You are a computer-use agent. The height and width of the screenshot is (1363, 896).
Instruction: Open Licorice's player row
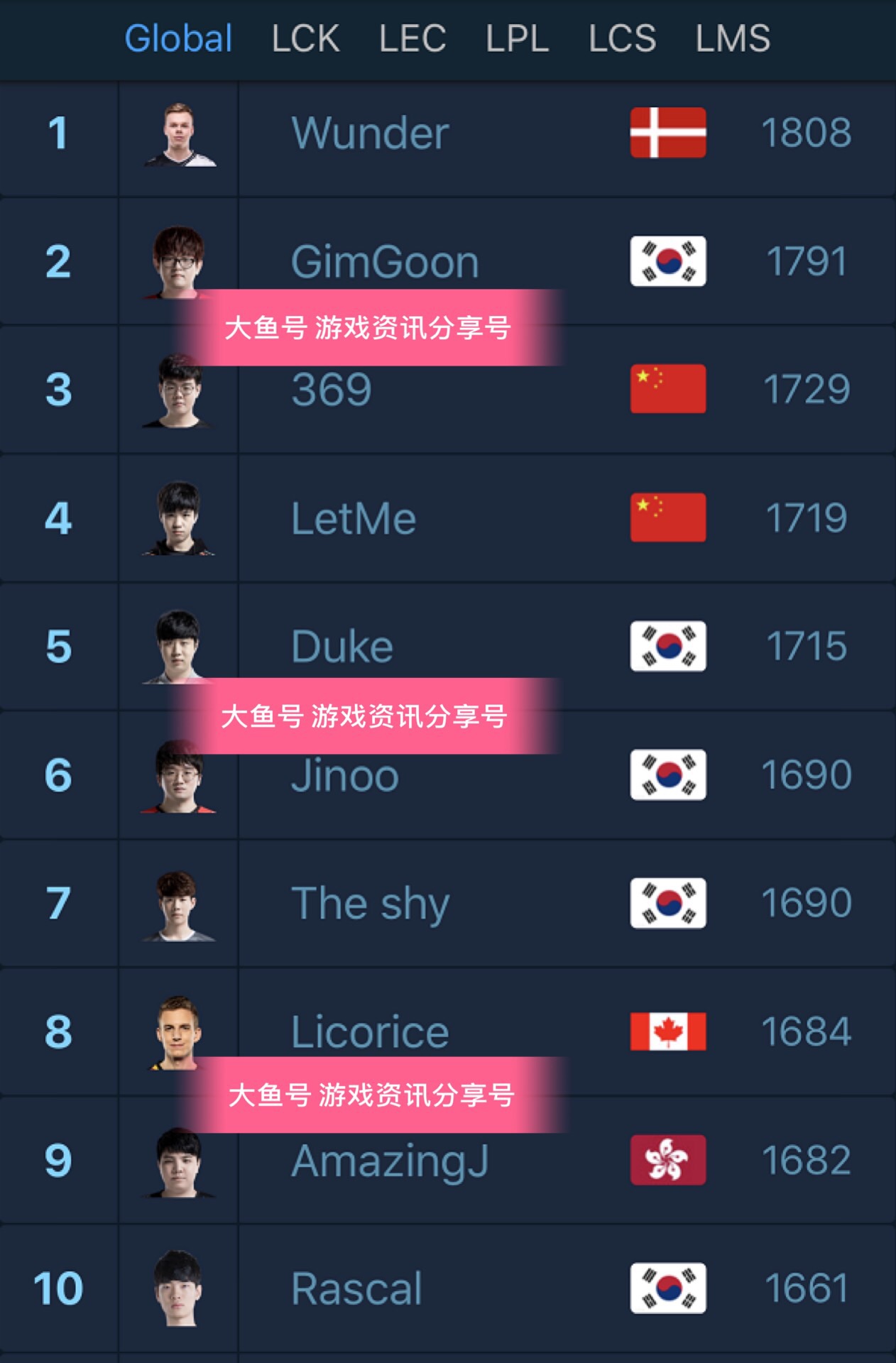click(x=370, y=1031)
